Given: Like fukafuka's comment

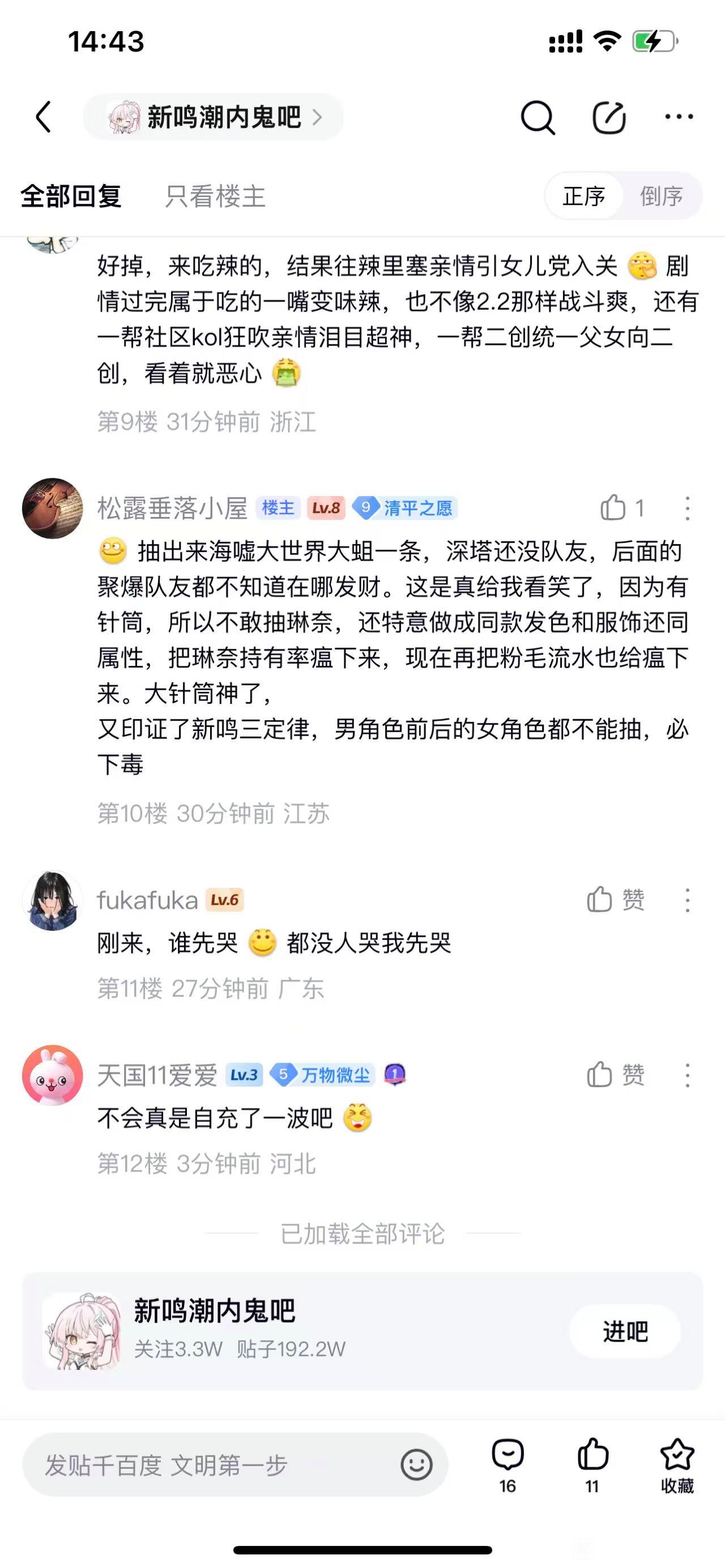Looking at the screenshot, I should tap(600, 899).
